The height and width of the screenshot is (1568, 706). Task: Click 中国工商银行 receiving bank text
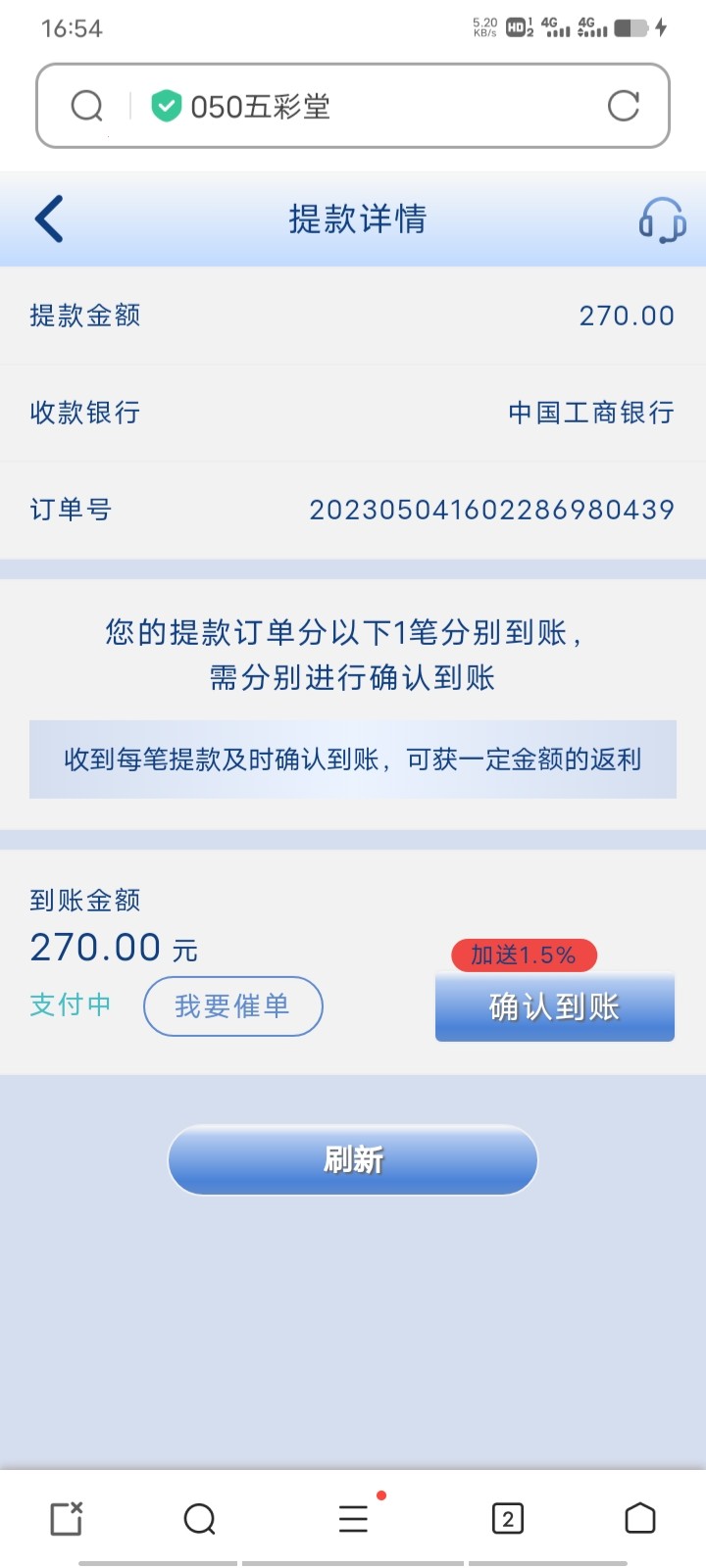[590, 413]
